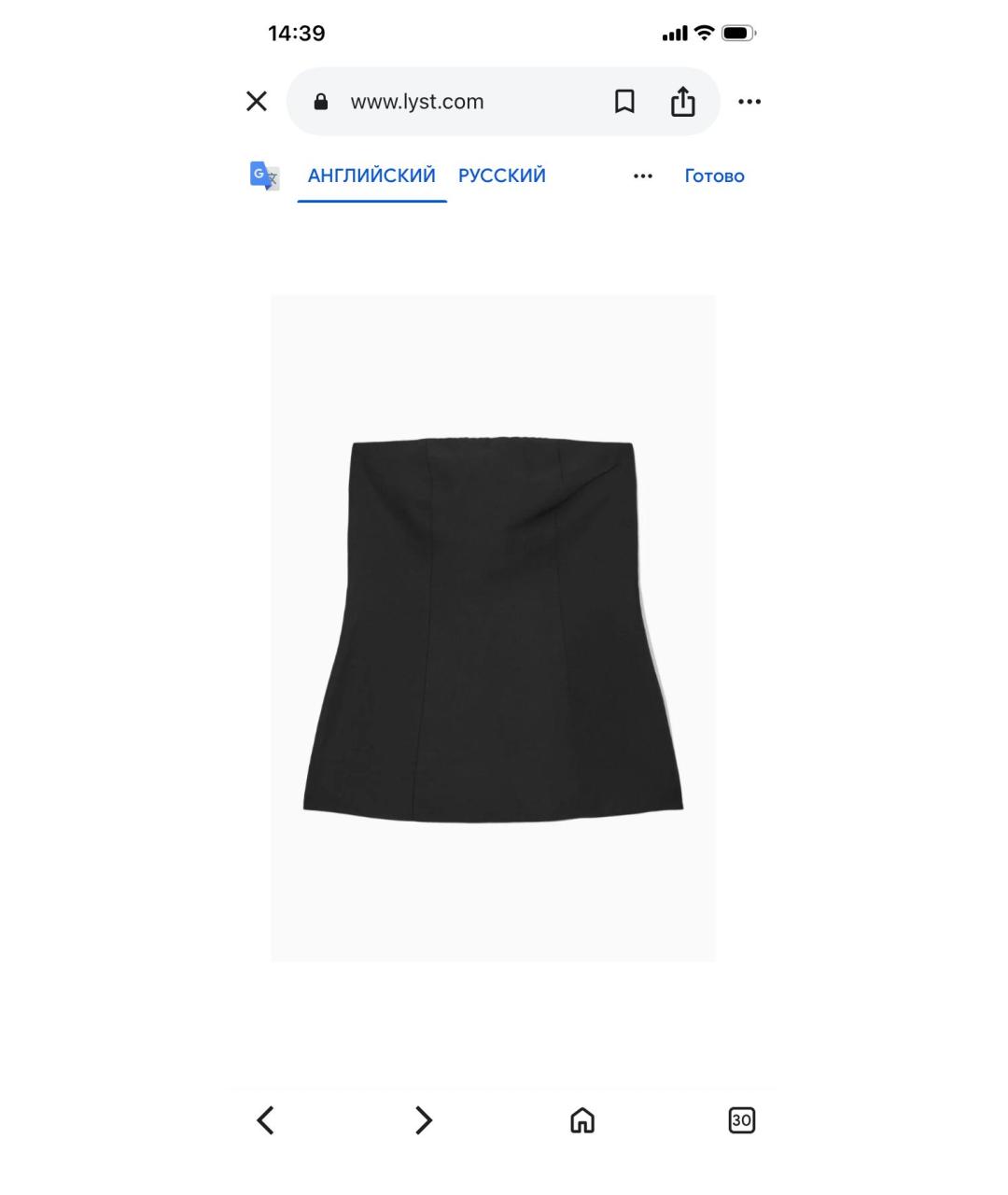The width and height of the screenshot is (1008, 1195).
Task: Bookmark this lyst.com page
Action: 624,102
